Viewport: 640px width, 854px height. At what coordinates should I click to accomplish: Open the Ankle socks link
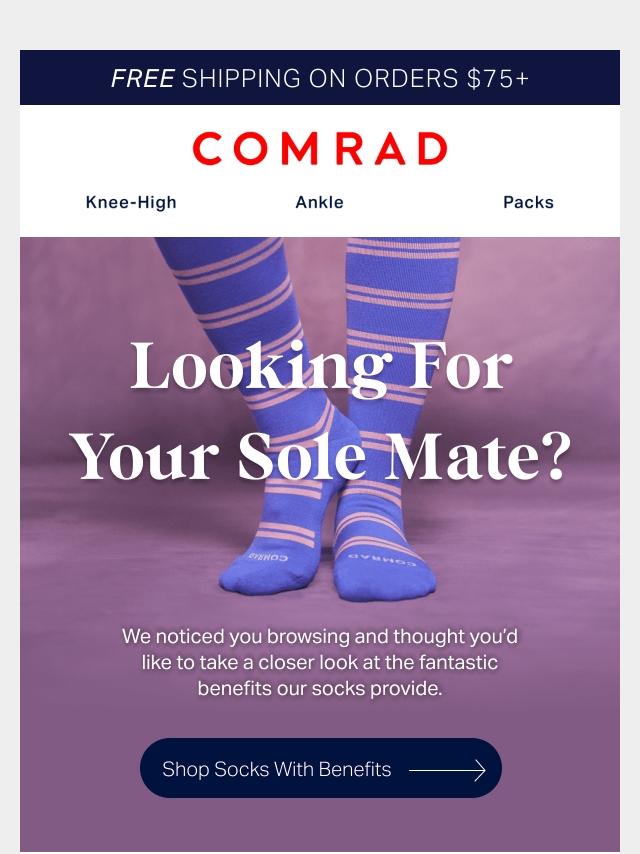click(319, 202)
